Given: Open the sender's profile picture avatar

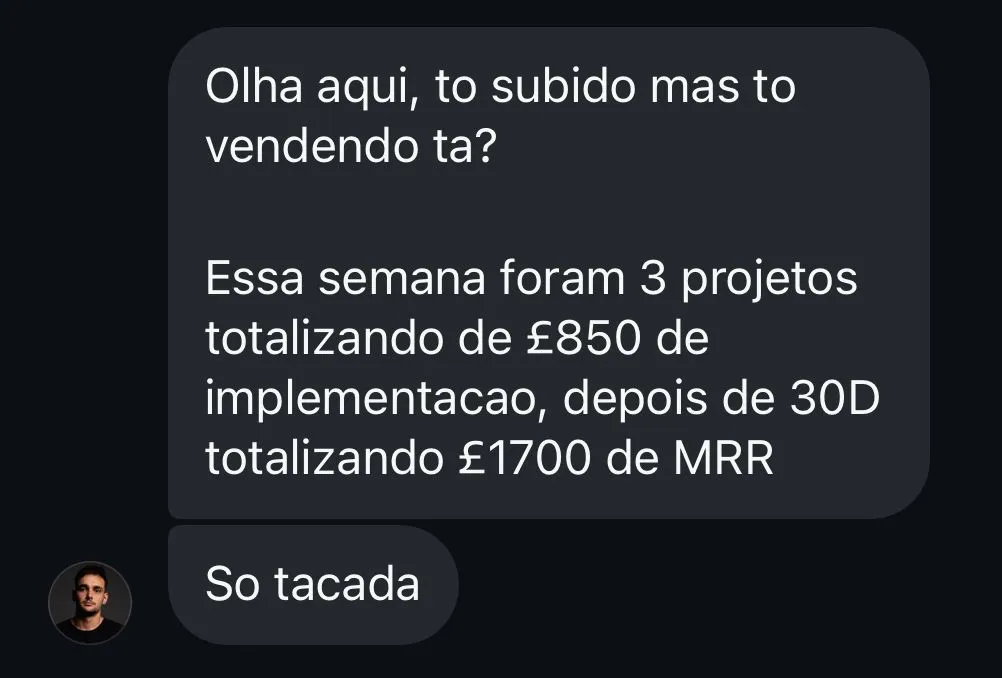Looking at the screenshot, I should click(90, 602).
